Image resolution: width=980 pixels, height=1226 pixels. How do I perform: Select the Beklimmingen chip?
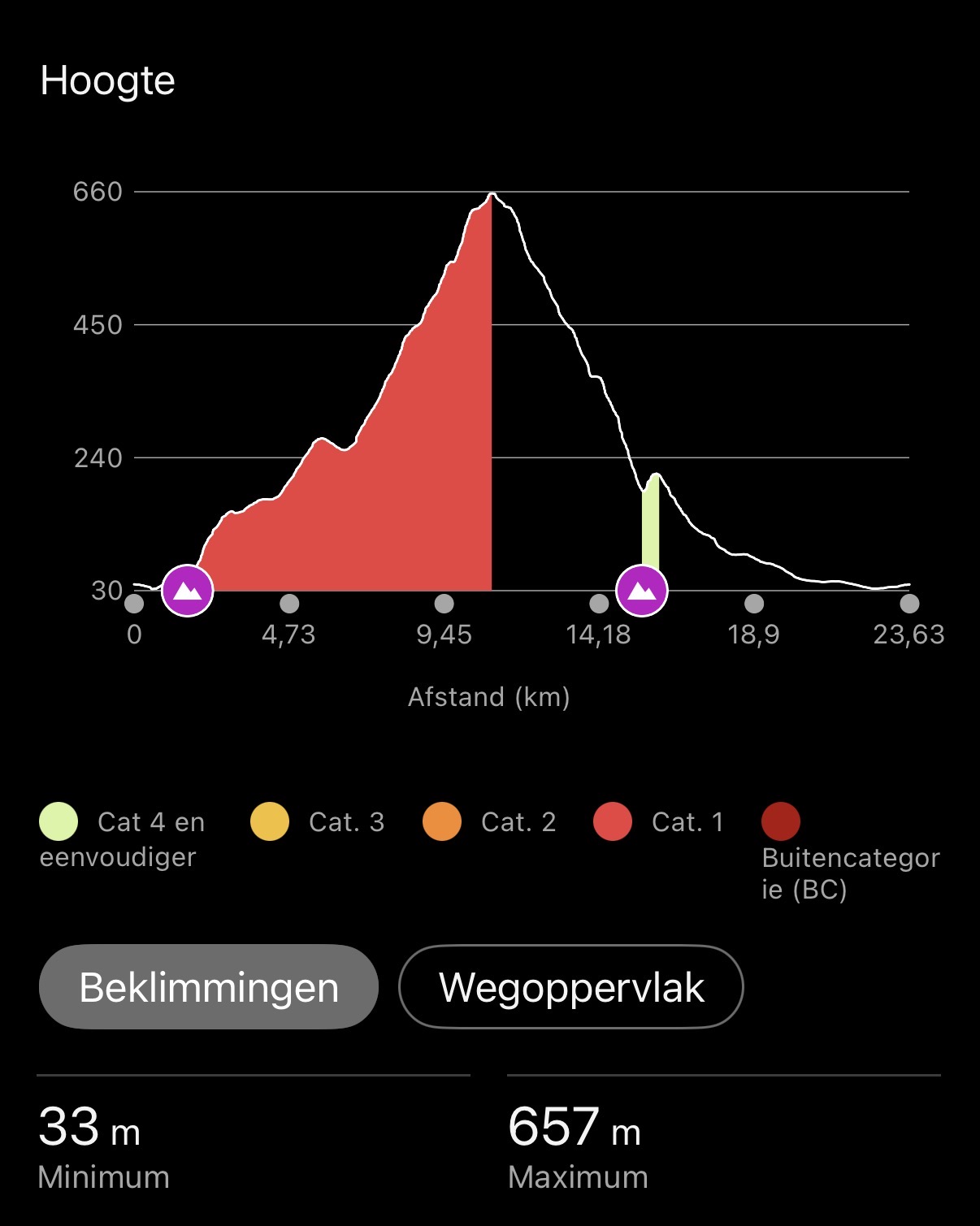(209, 987)
